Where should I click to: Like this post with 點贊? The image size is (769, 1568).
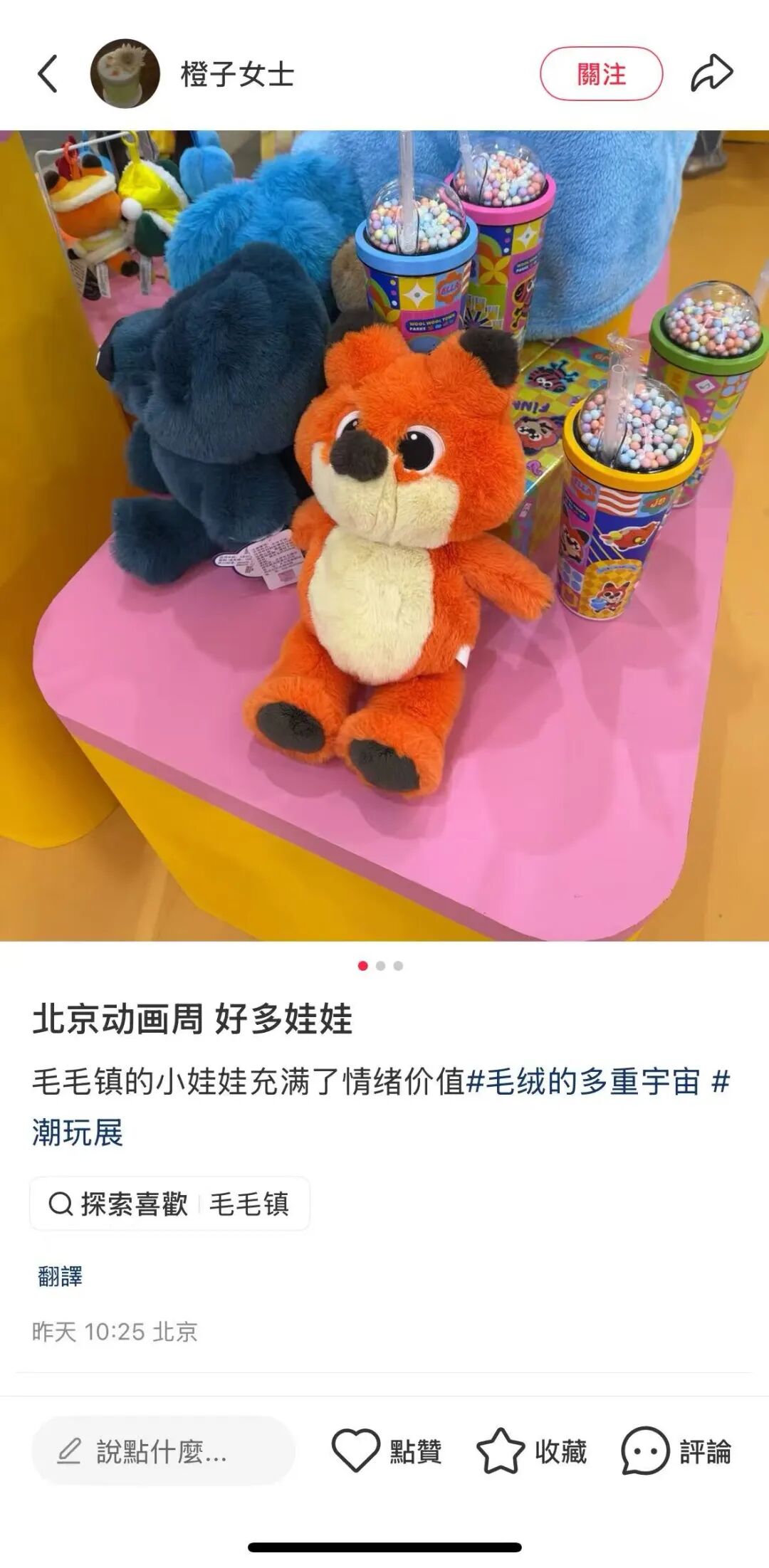[387, 1451]
